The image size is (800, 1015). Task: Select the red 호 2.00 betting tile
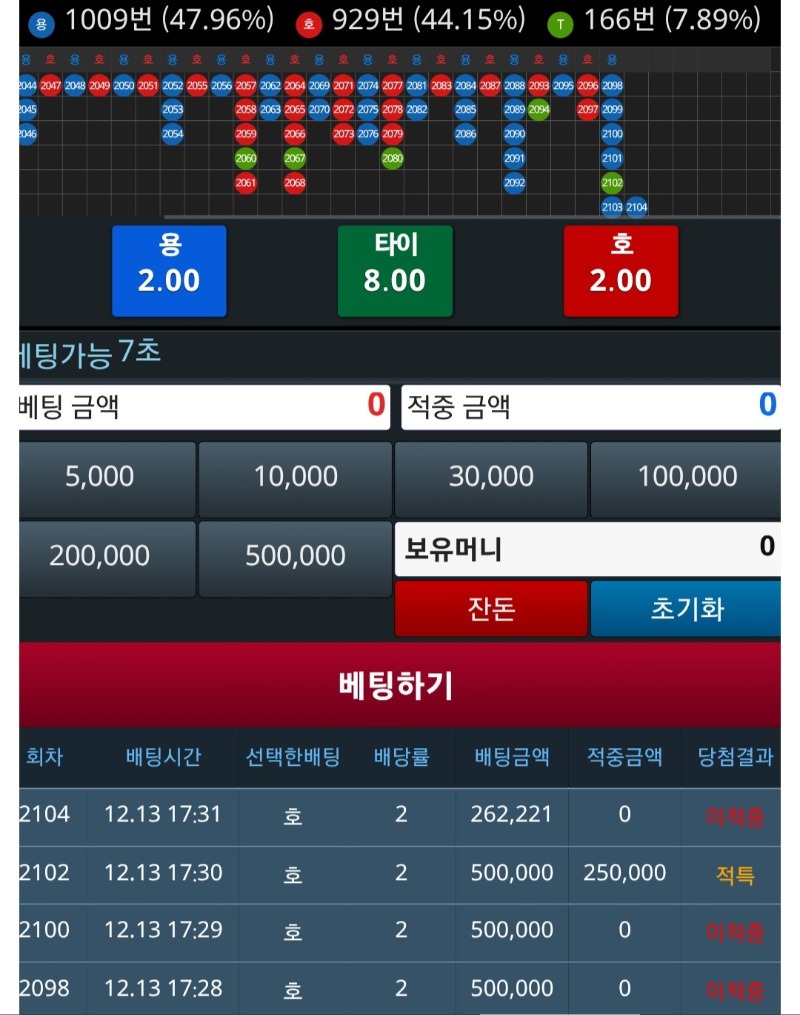pyautogui.click(x=621, y=270)
